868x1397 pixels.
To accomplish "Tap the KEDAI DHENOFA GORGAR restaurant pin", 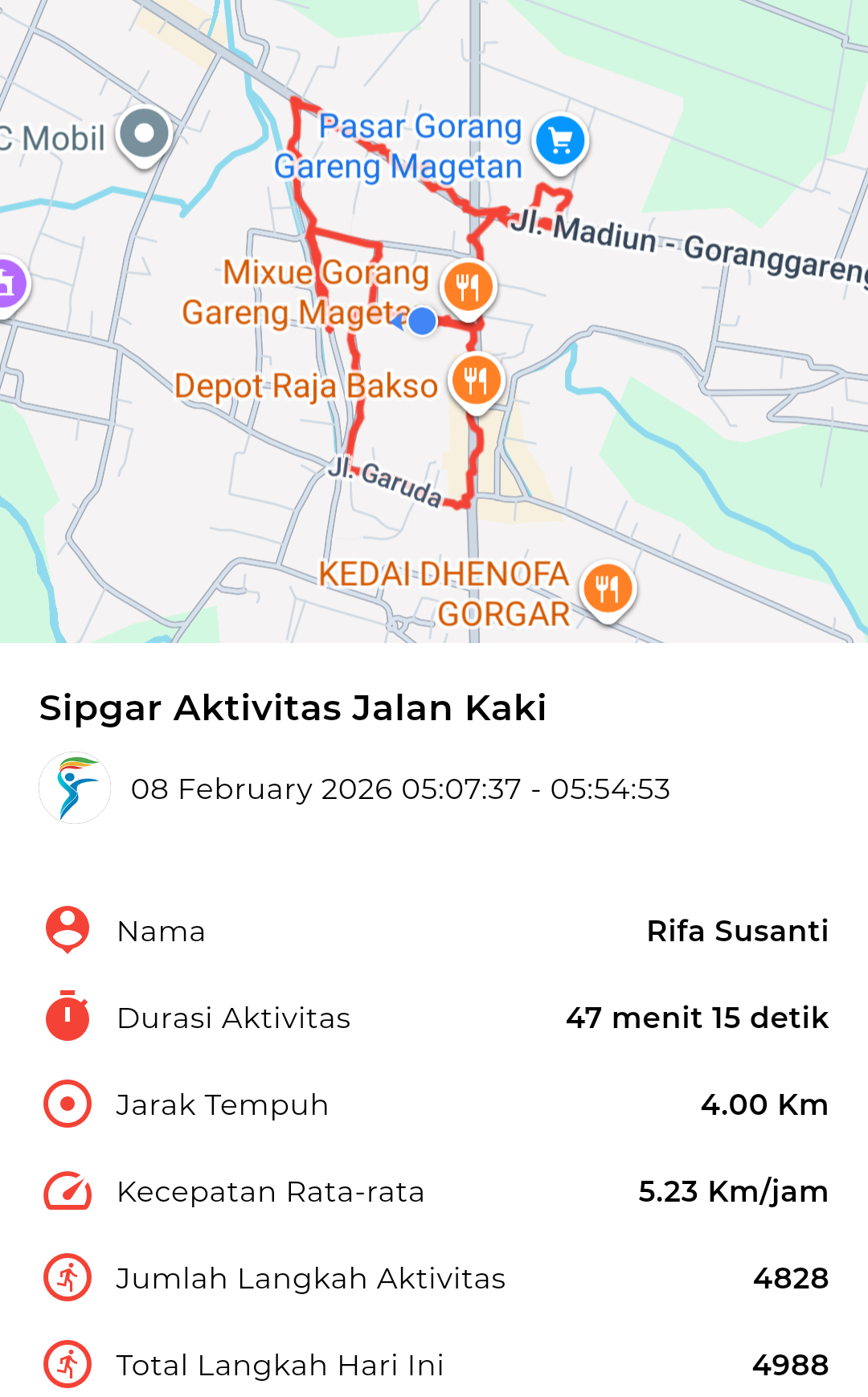I will tap(608, 588).
